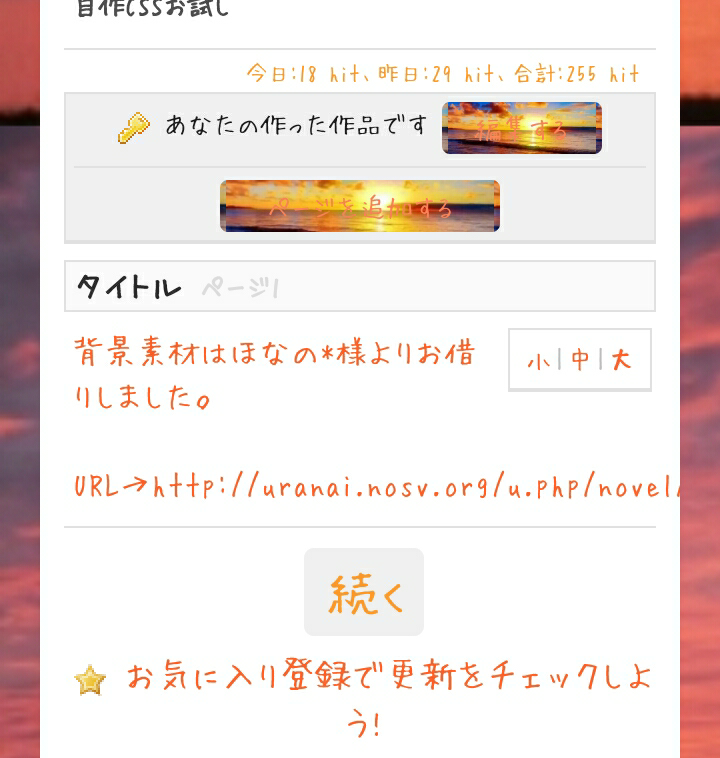Screen dimensions: 720x758
Task: Tap the 続く continue button
Action: pos(364,592)
